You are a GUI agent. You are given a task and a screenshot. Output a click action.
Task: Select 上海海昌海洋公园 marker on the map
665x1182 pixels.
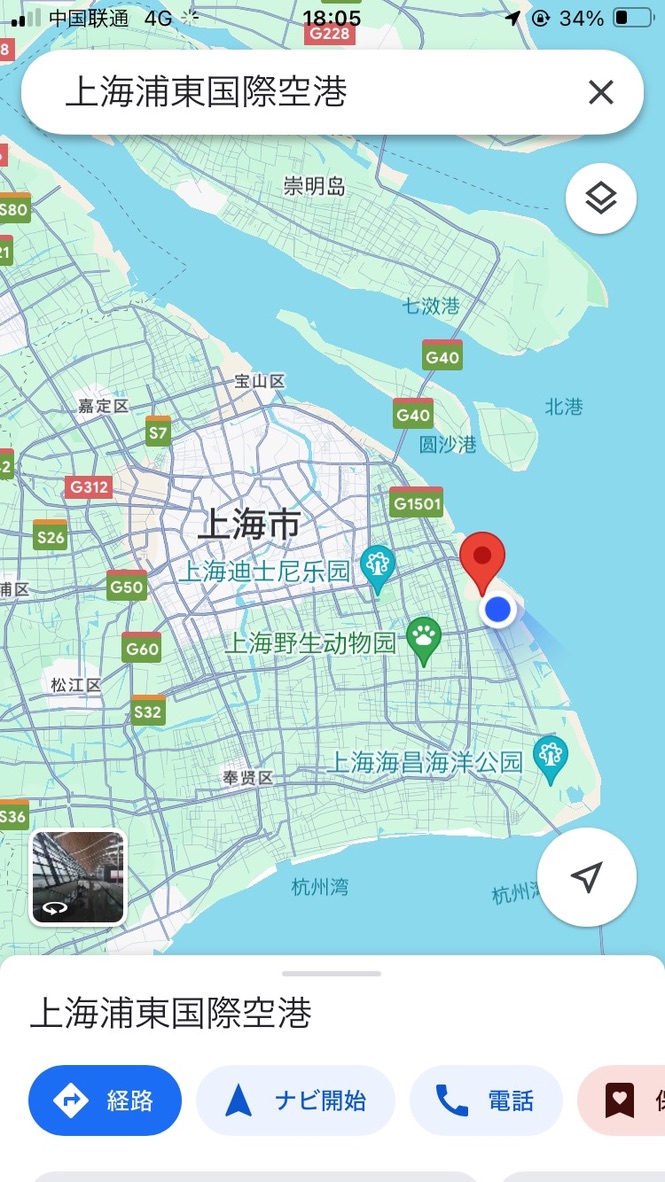[549, 757]
